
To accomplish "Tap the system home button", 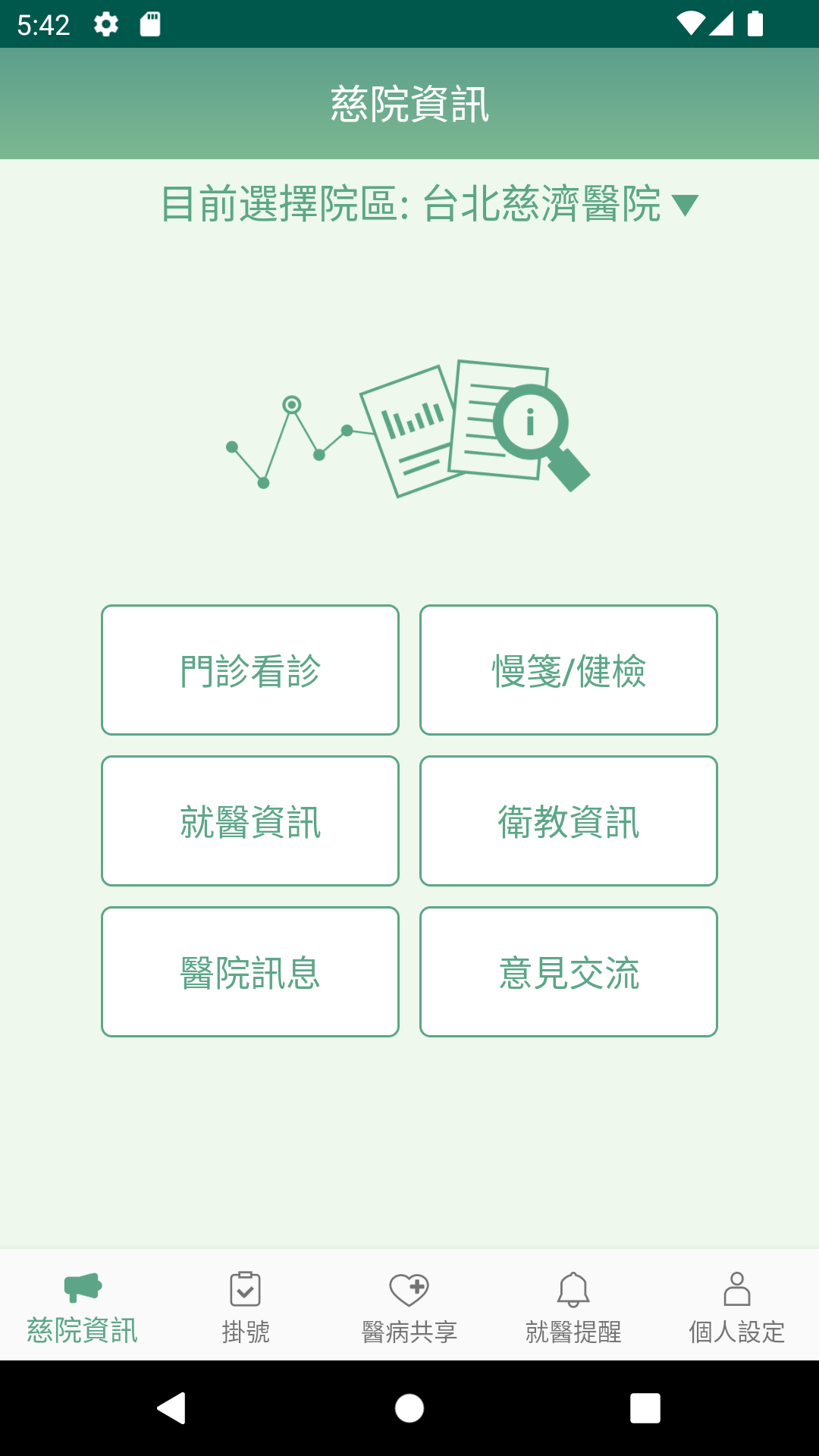I will (409, 1408).
